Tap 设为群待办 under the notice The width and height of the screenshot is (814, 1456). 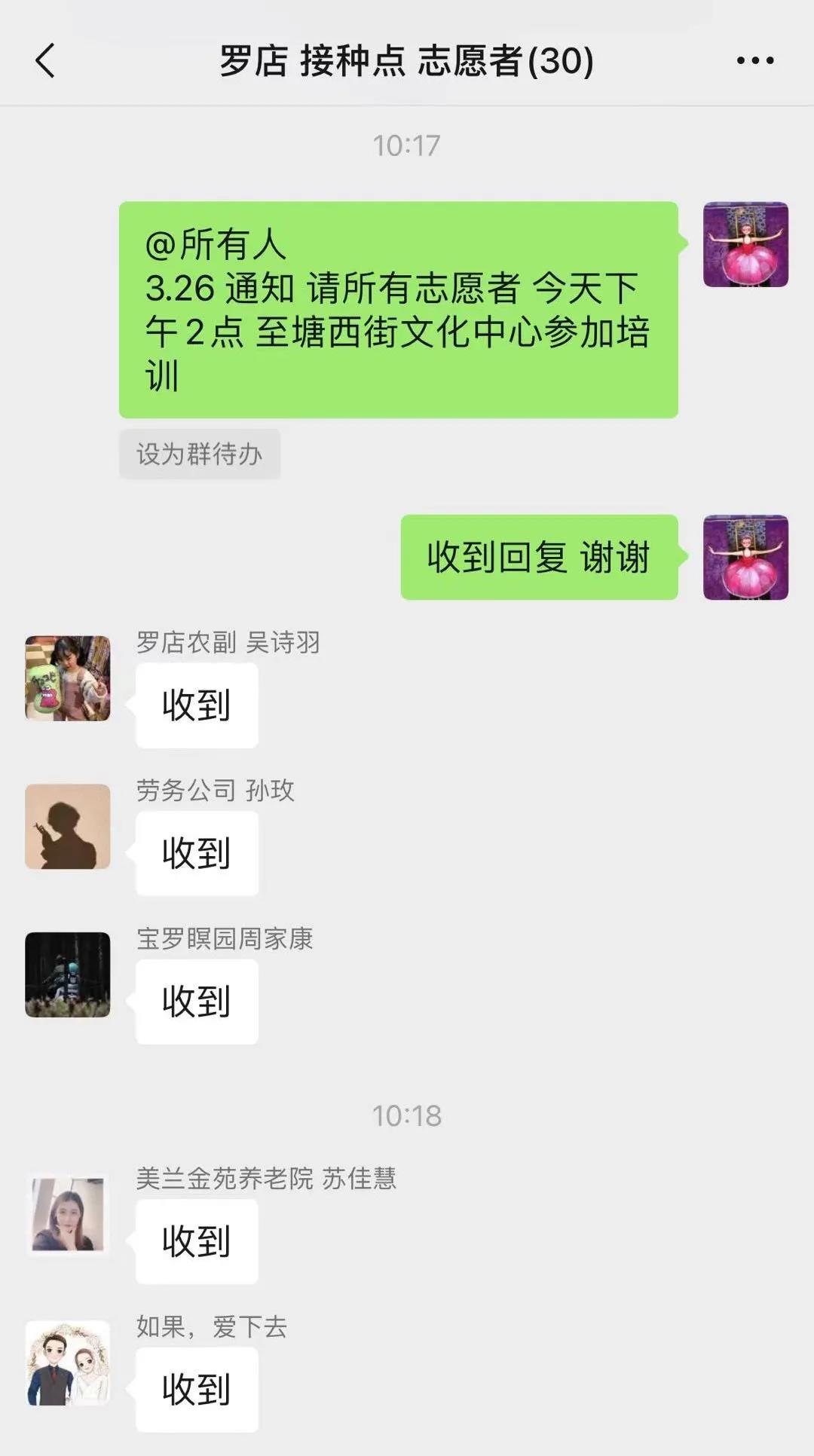tap(200, 454)
